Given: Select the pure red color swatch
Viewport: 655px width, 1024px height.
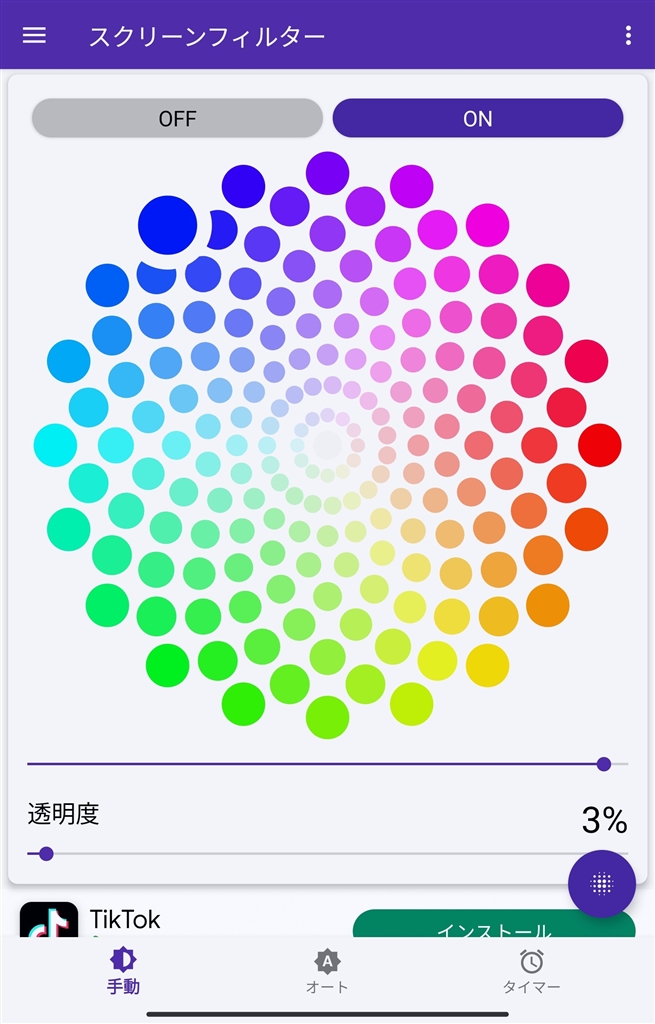Looking at the screenshot, I should tap(600, 445).
